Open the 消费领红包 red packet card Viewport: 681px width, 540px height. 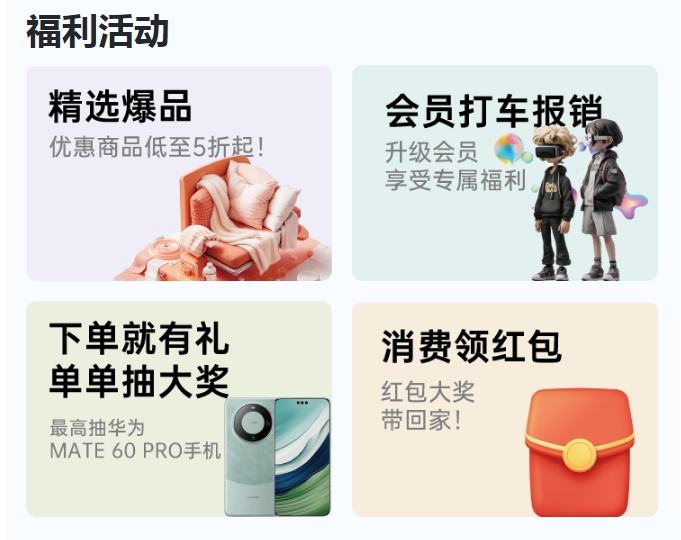(505, 409)
